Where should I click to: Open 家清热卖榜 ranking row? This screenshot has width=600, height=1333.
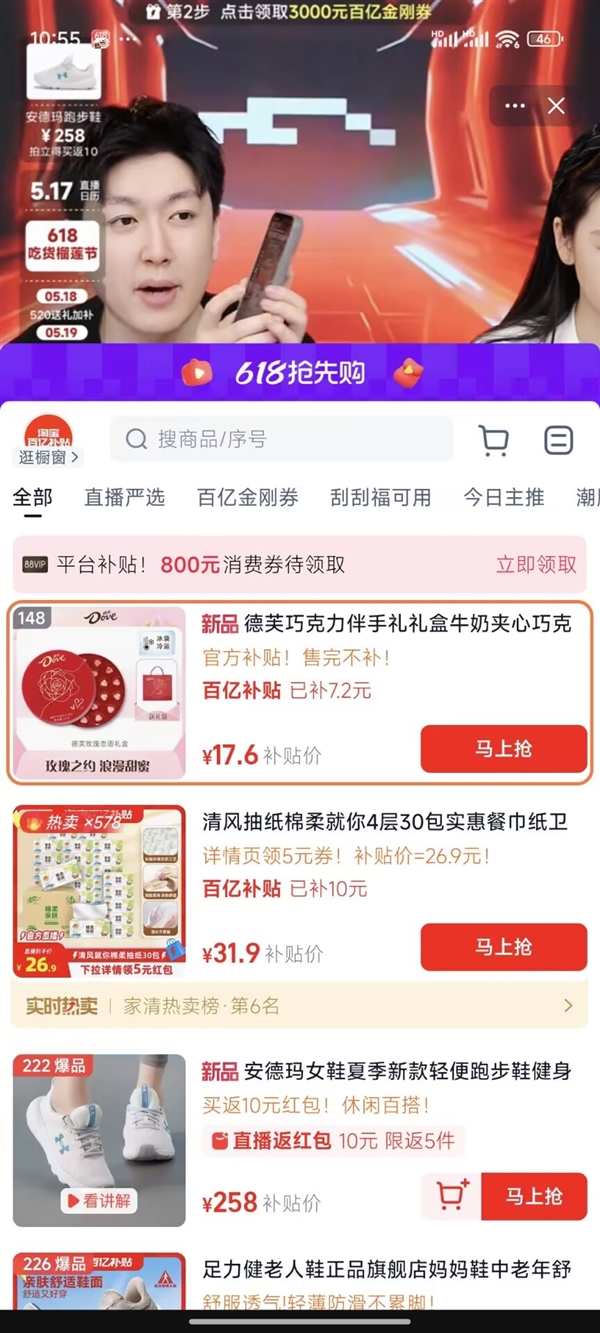pos(300,1005)
